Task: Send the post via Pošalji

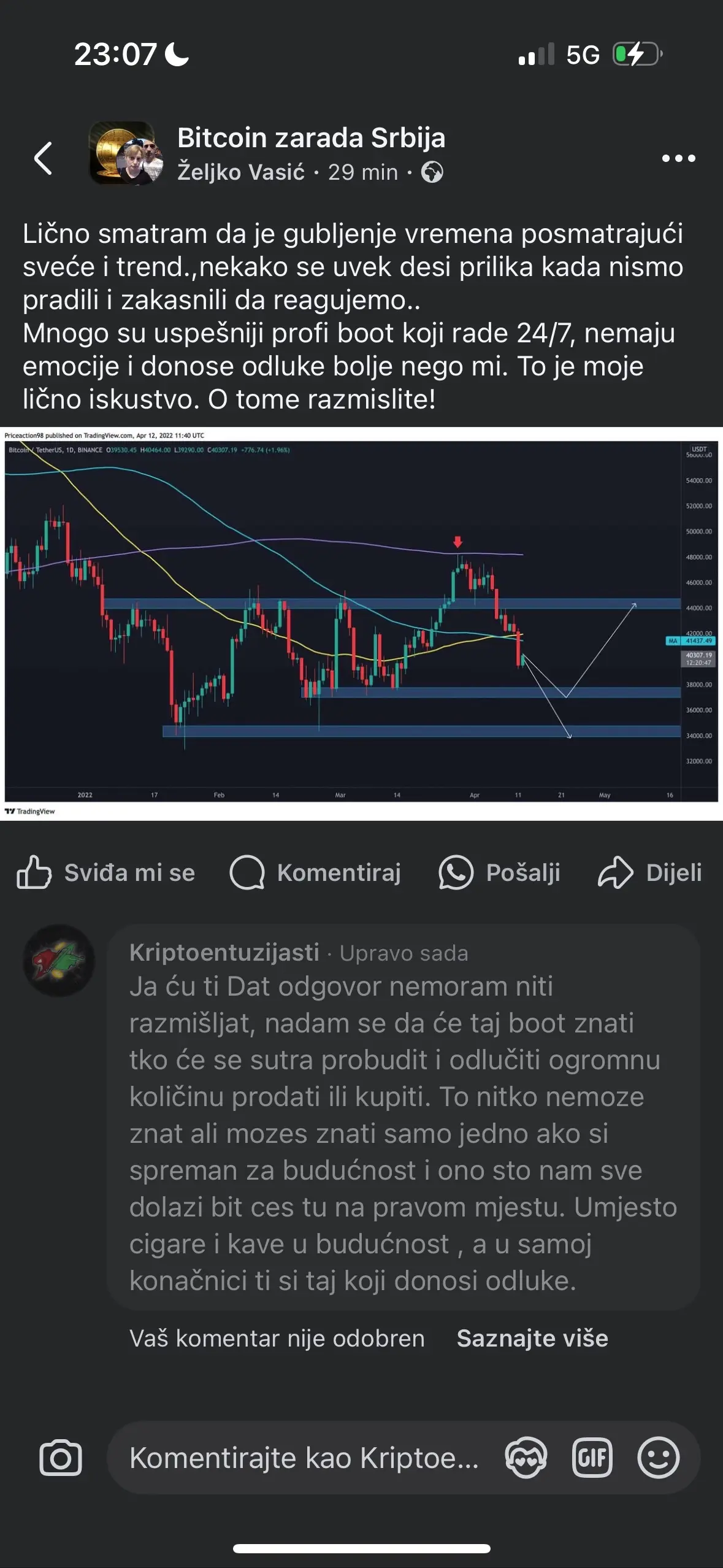Action: tap(500, 872)
